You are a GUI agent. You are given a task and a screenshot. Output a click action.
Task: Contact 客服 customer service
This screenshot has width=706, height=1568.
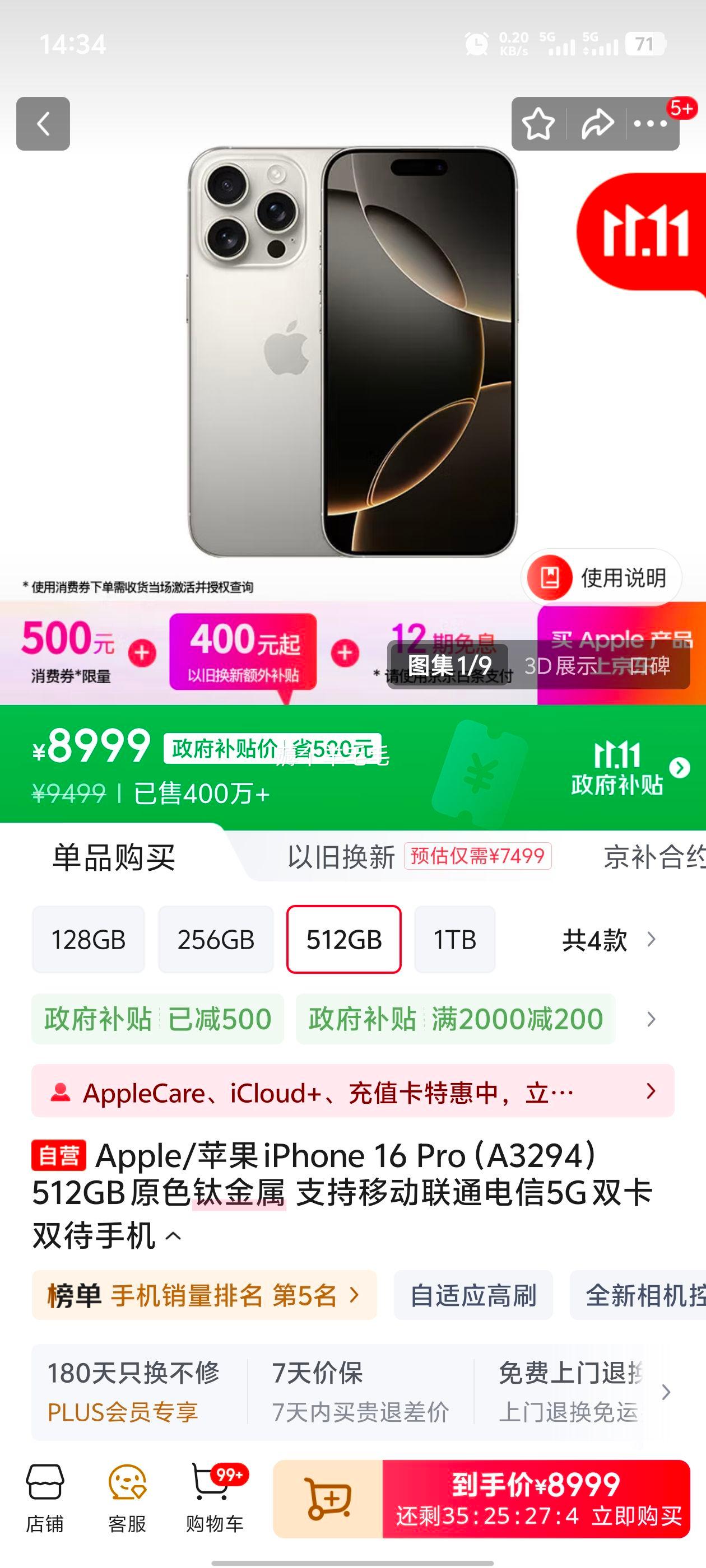tap(127, 1497)
